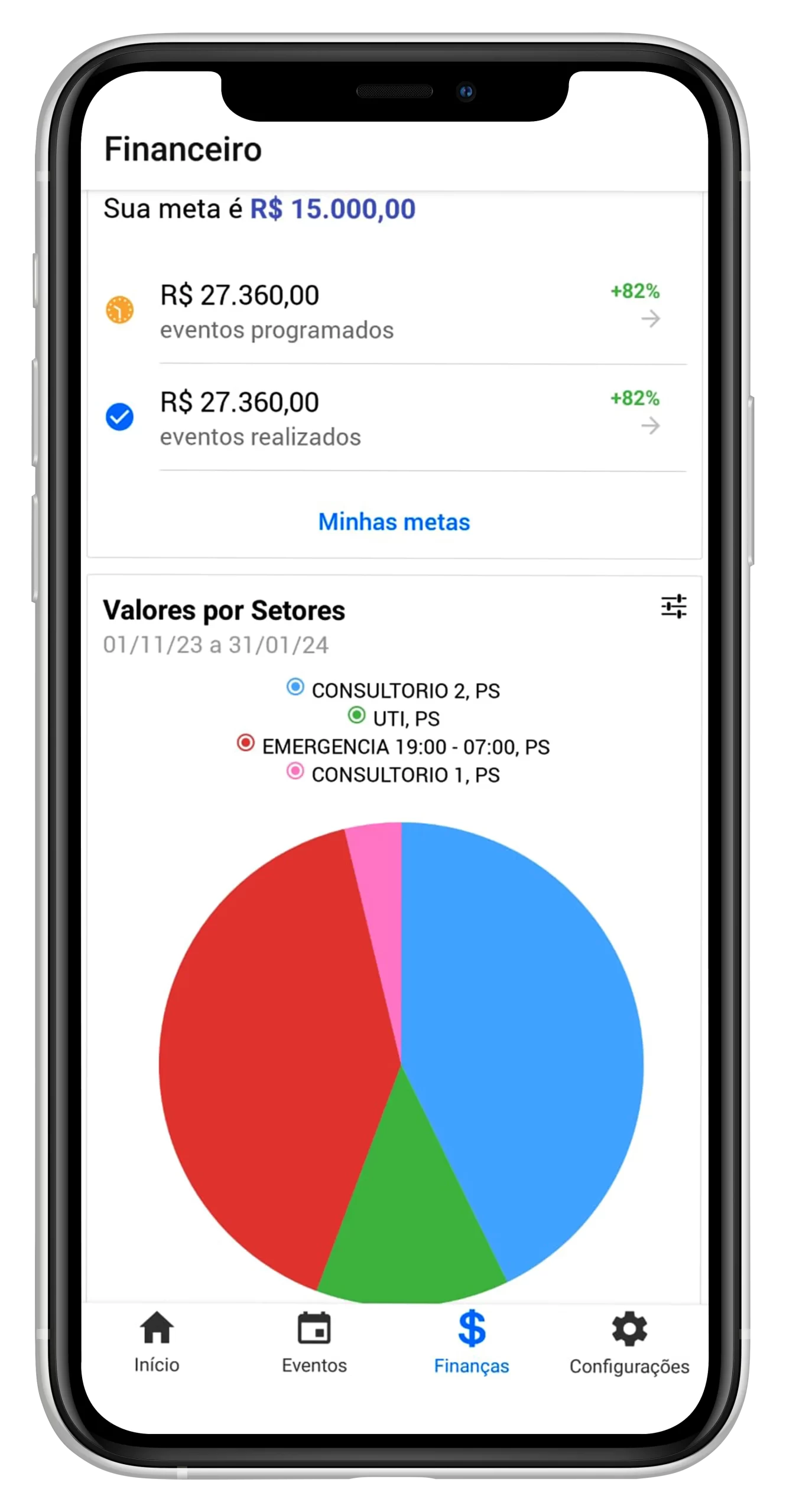Image resolution: width=786 pixels, height=1512 pixels.
Task: Toggle the EMERGENCIA 19:00 - 07:00 legend item
Action: pyautogui.click(x=393, y=746)
